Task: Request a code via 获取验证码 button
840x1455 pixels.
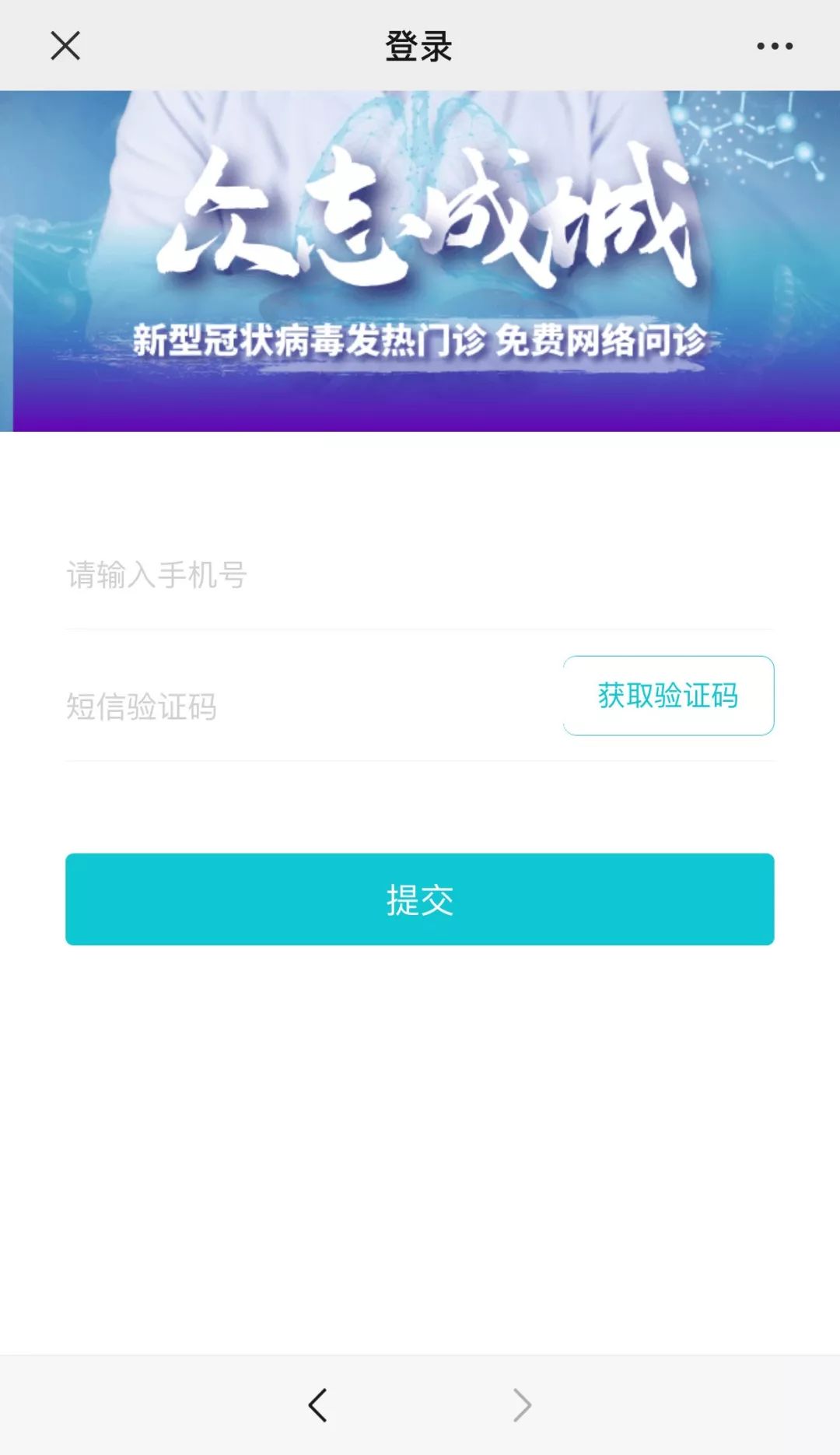Action: point(668,696)
